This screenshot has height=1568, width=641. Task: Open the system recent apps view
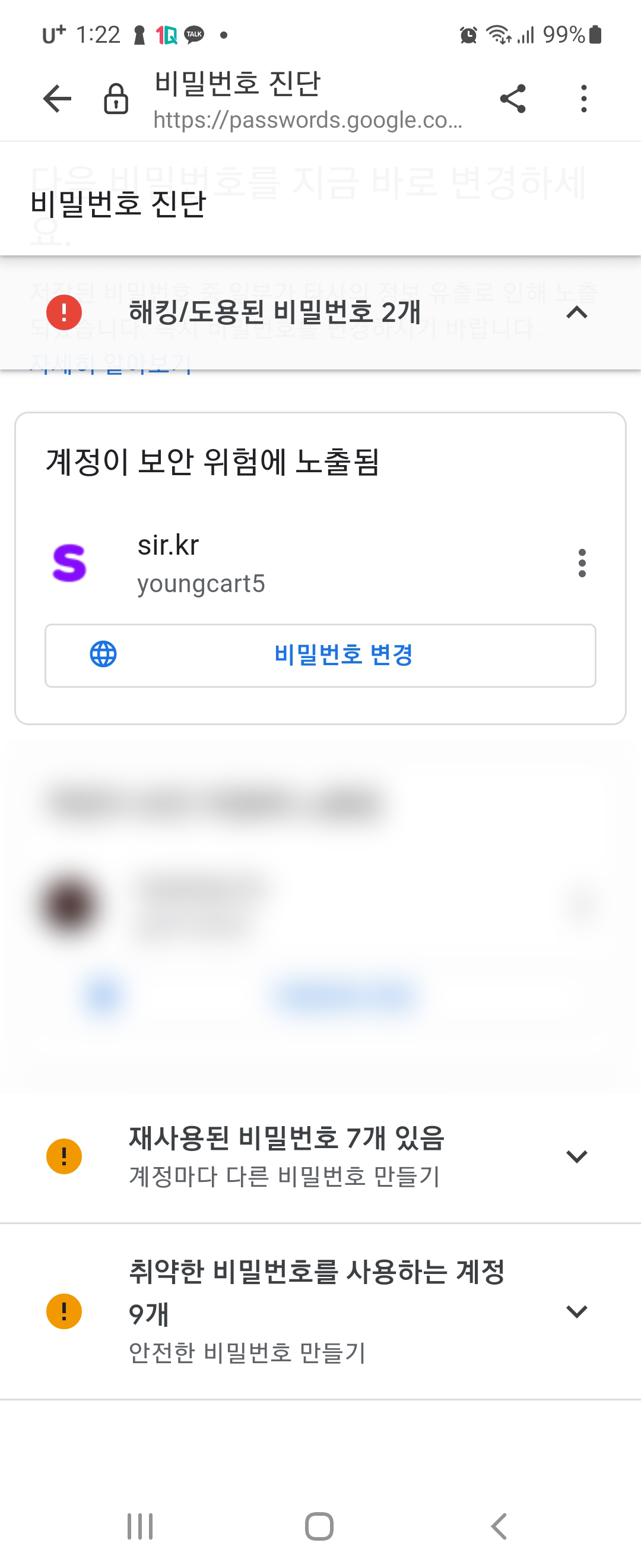(140, 1526)
